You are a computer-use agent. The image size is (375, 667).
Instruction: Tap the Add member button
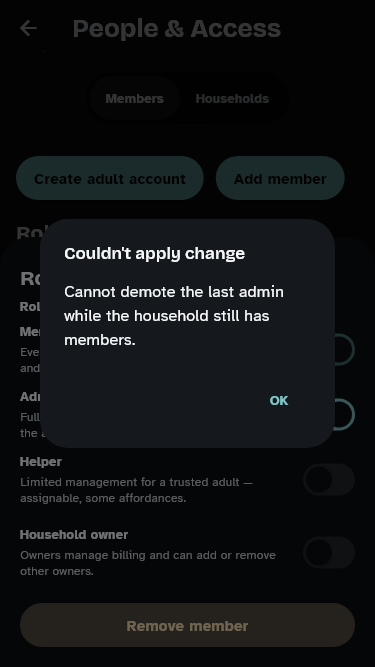[280, 178]
